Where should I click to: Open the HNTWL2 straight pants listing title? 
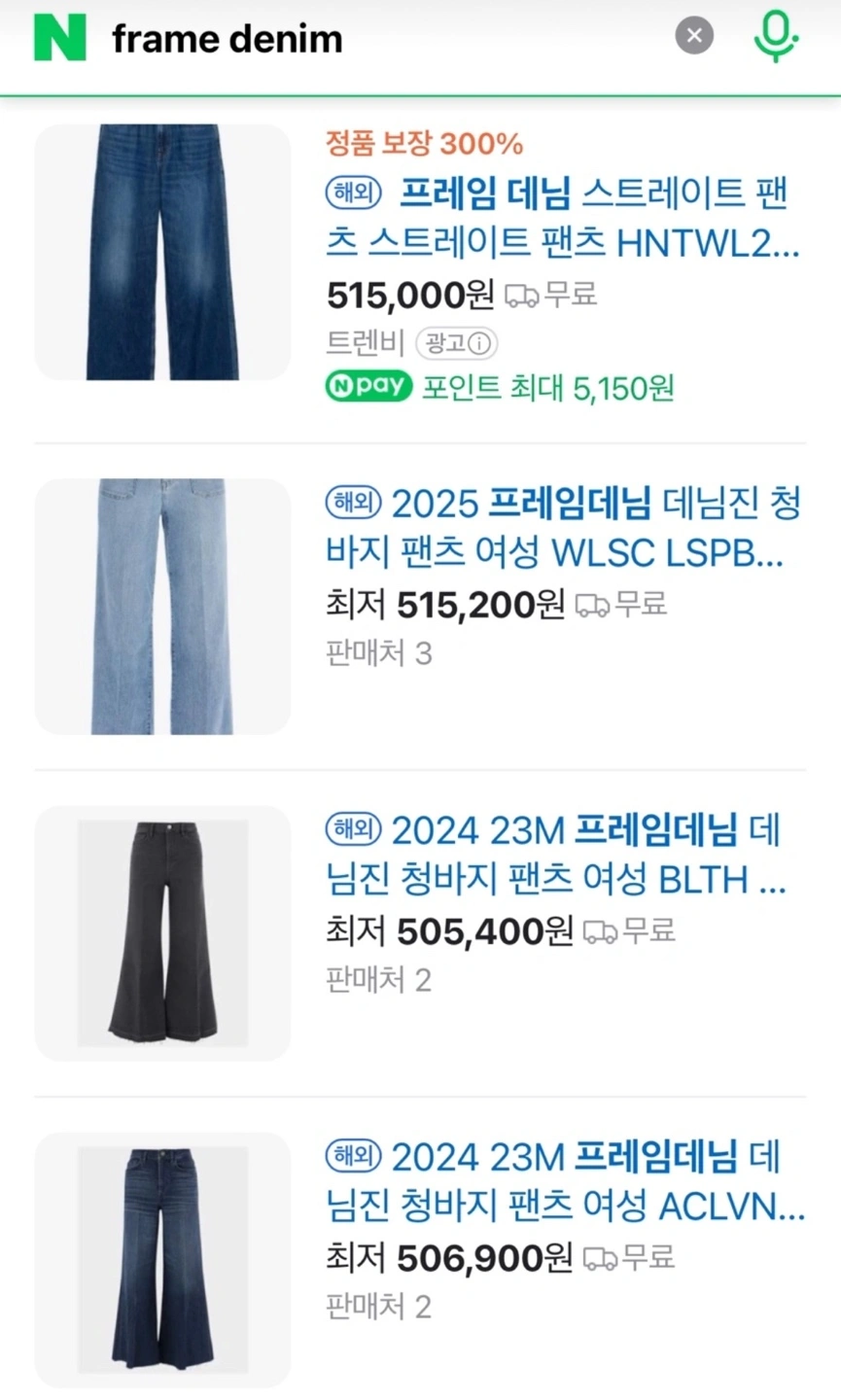click(x=564, y=219)
